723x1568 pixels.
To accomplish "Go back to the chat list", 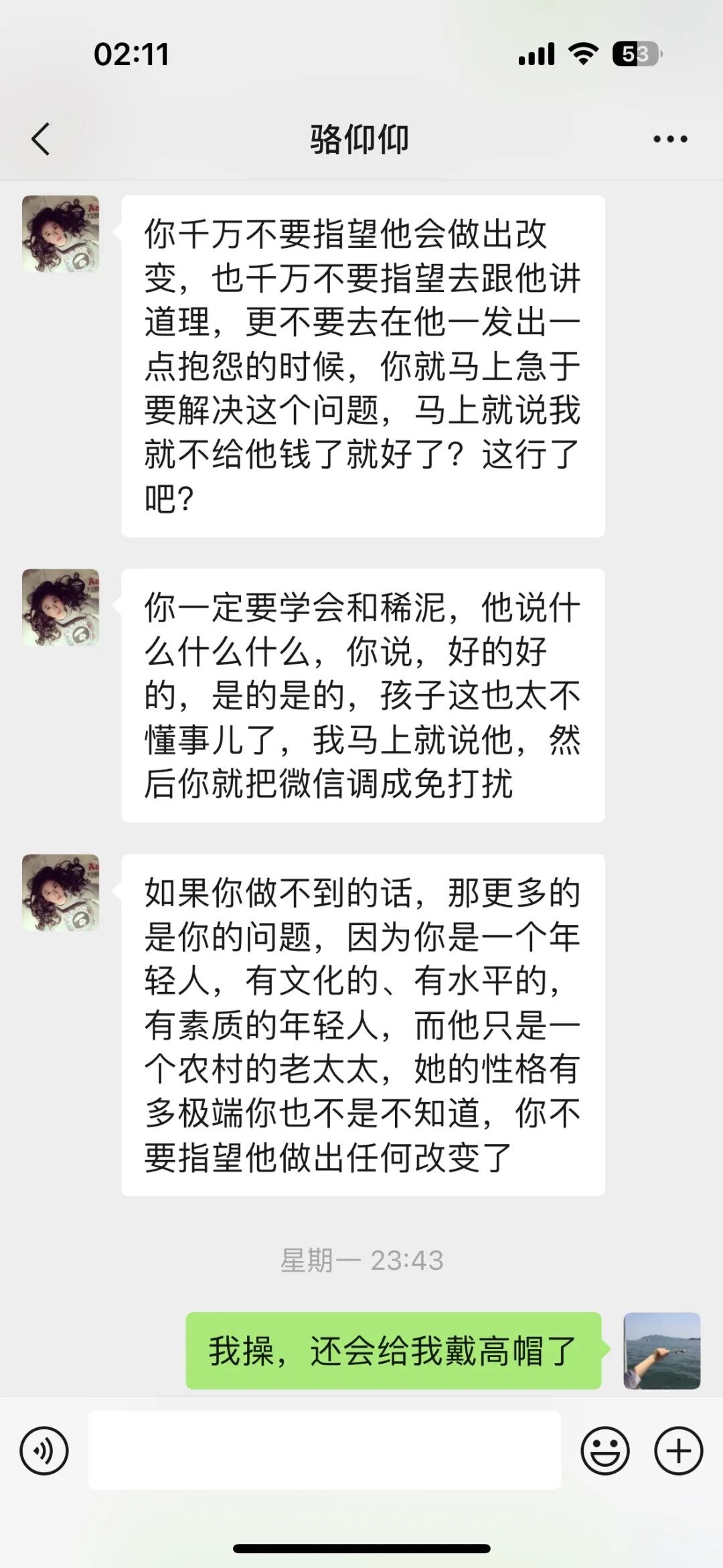I will 41,139.
